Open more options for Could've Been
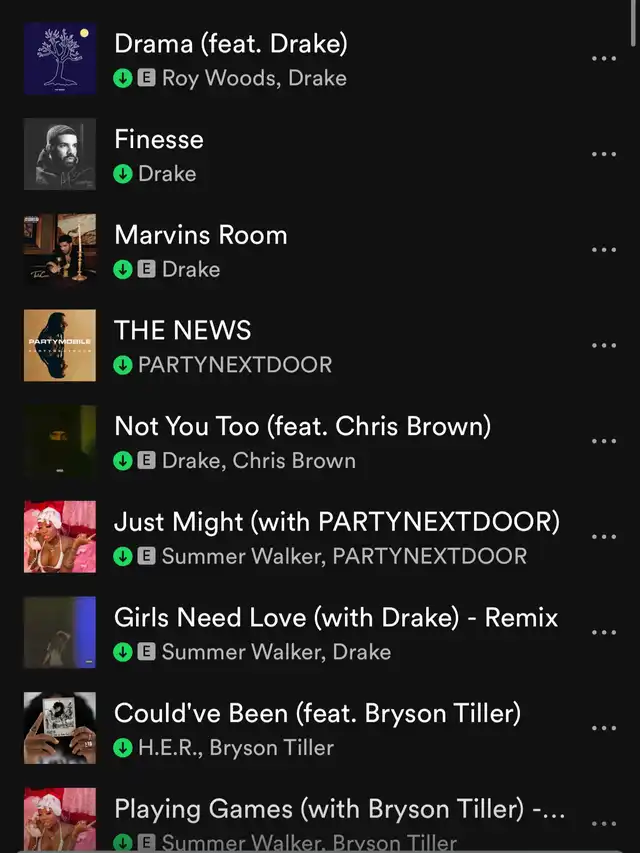Image resolution: width=640 pixels, height=853 pixels. coord(604,728)
